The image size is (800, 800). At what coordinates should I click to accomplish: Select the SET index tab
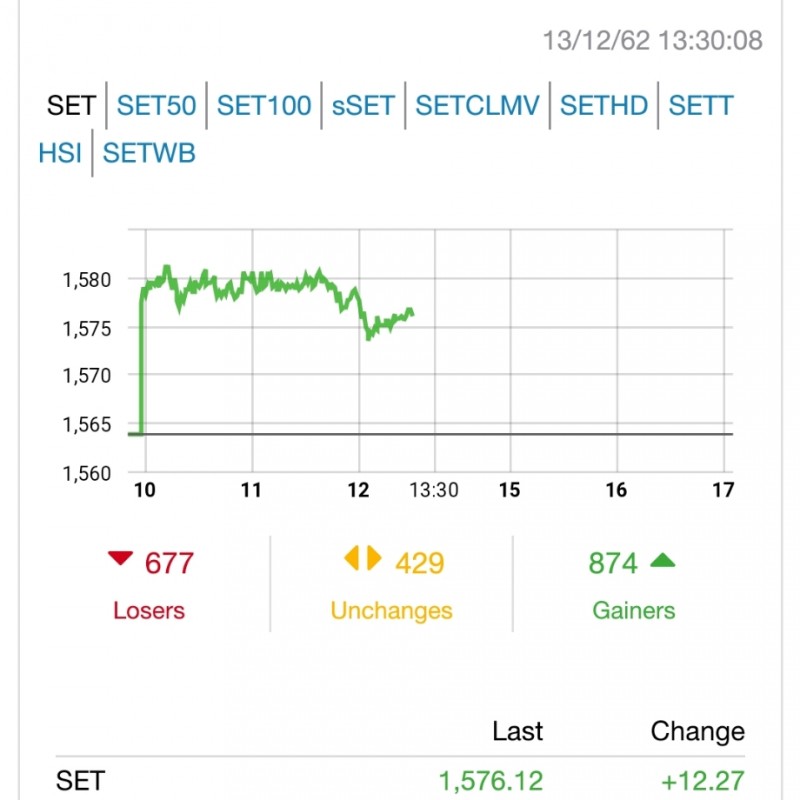[x=71, y=106]
